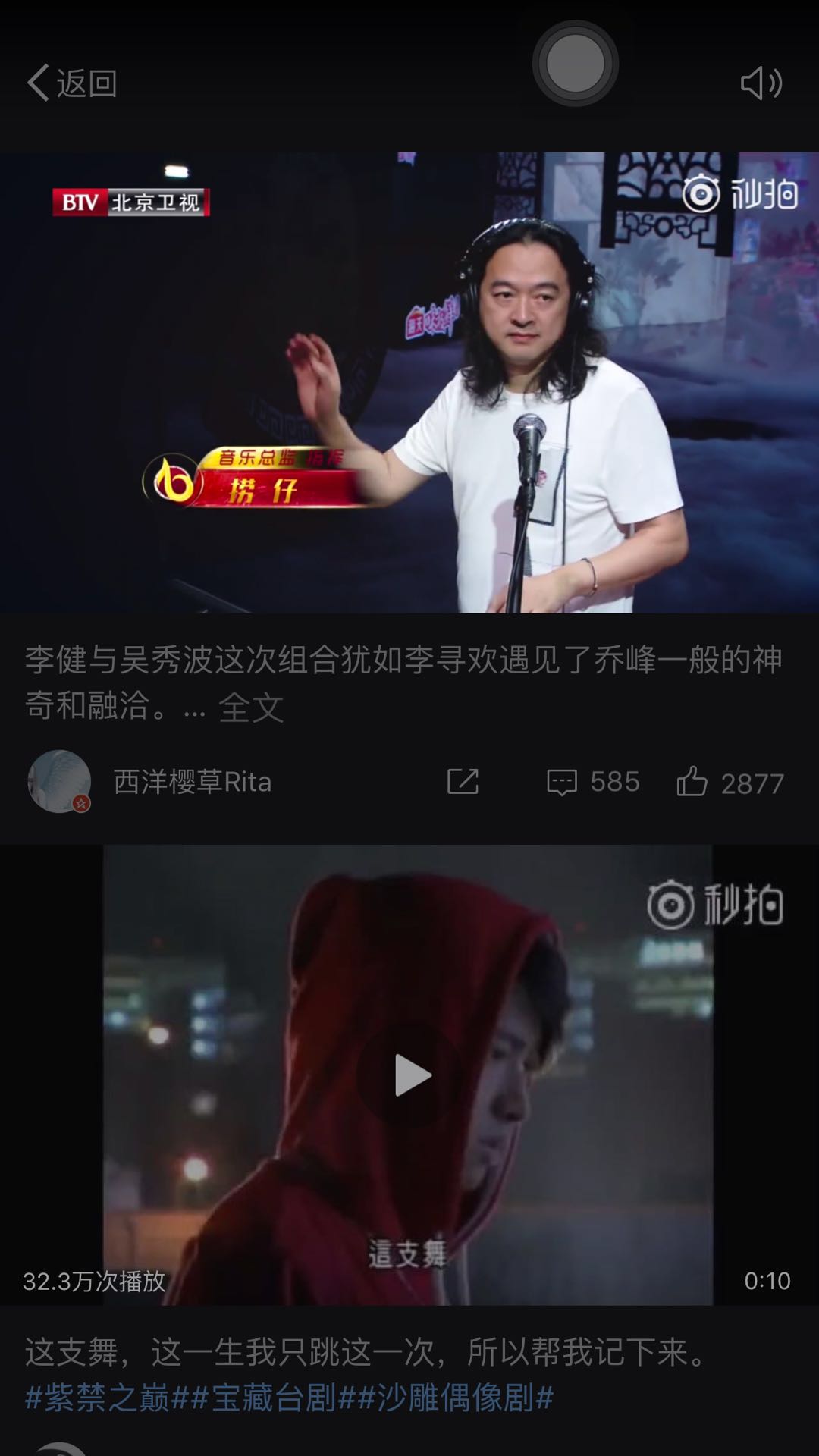Image resolution: width=819 pixels, height=1456 pixels.
Task: Like the post with 2877 likes
Action: click(x=730, y=782)
